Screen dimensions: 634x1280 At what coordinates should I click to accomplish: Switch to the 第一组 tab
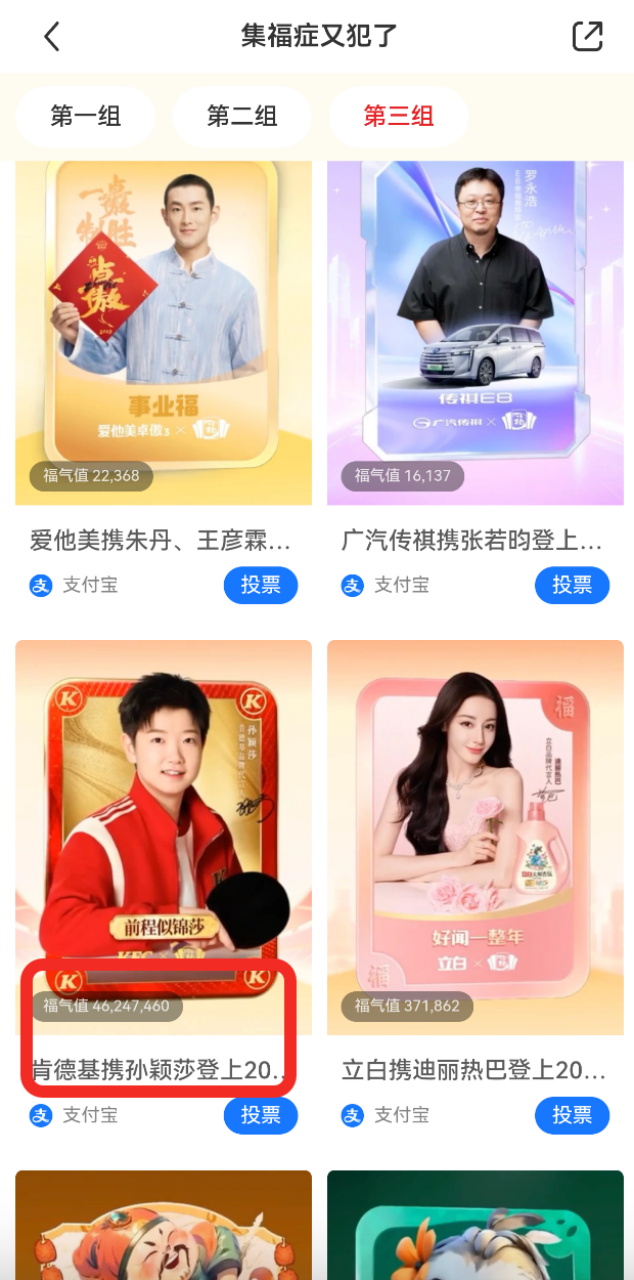pyautogui.click(x=86, y=116)
